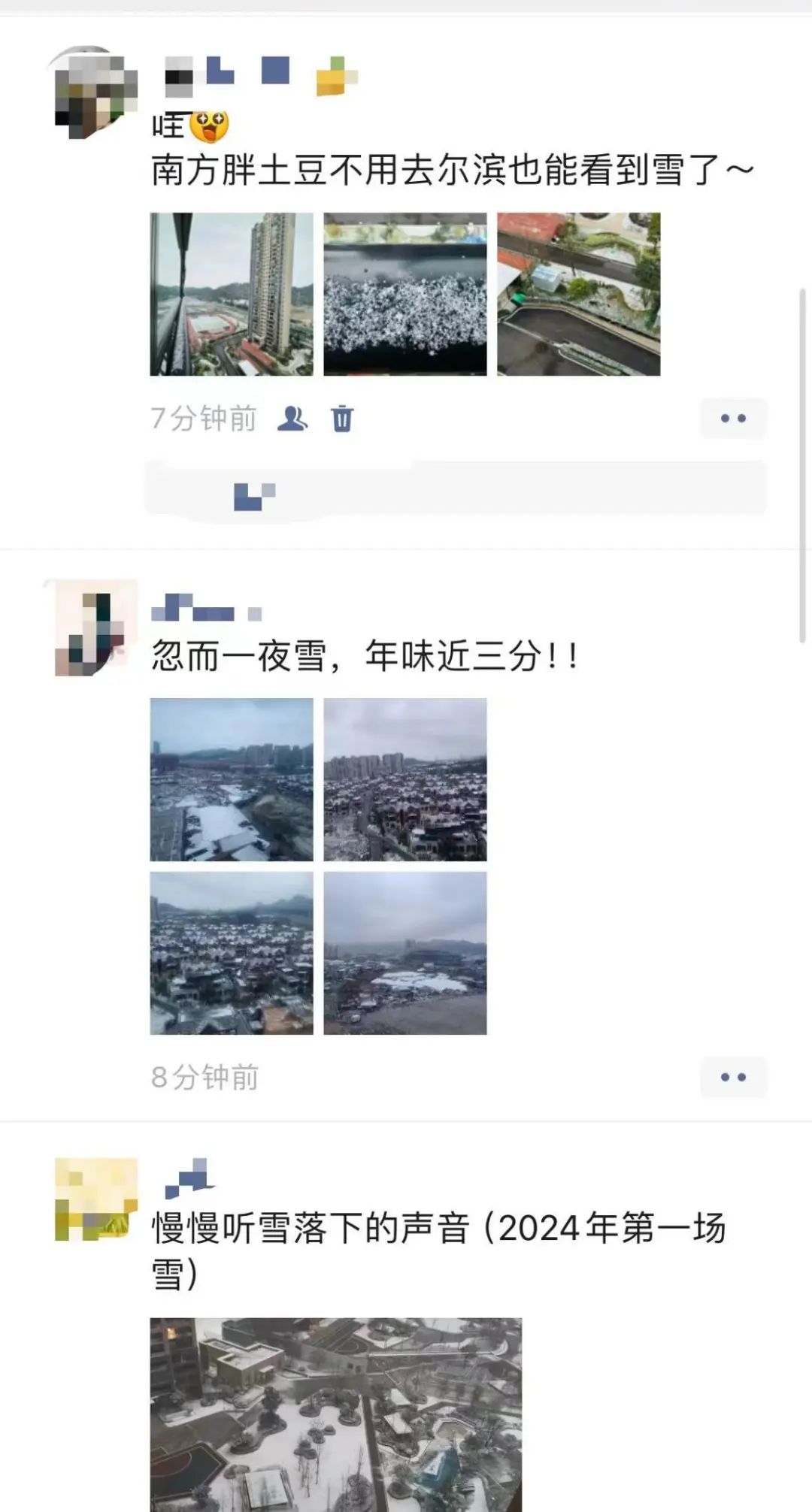Open the avatar next to 慢慢听雪落下的声音
The height and width of the screenshot is (1512, 812).
tap(96, 1199)
